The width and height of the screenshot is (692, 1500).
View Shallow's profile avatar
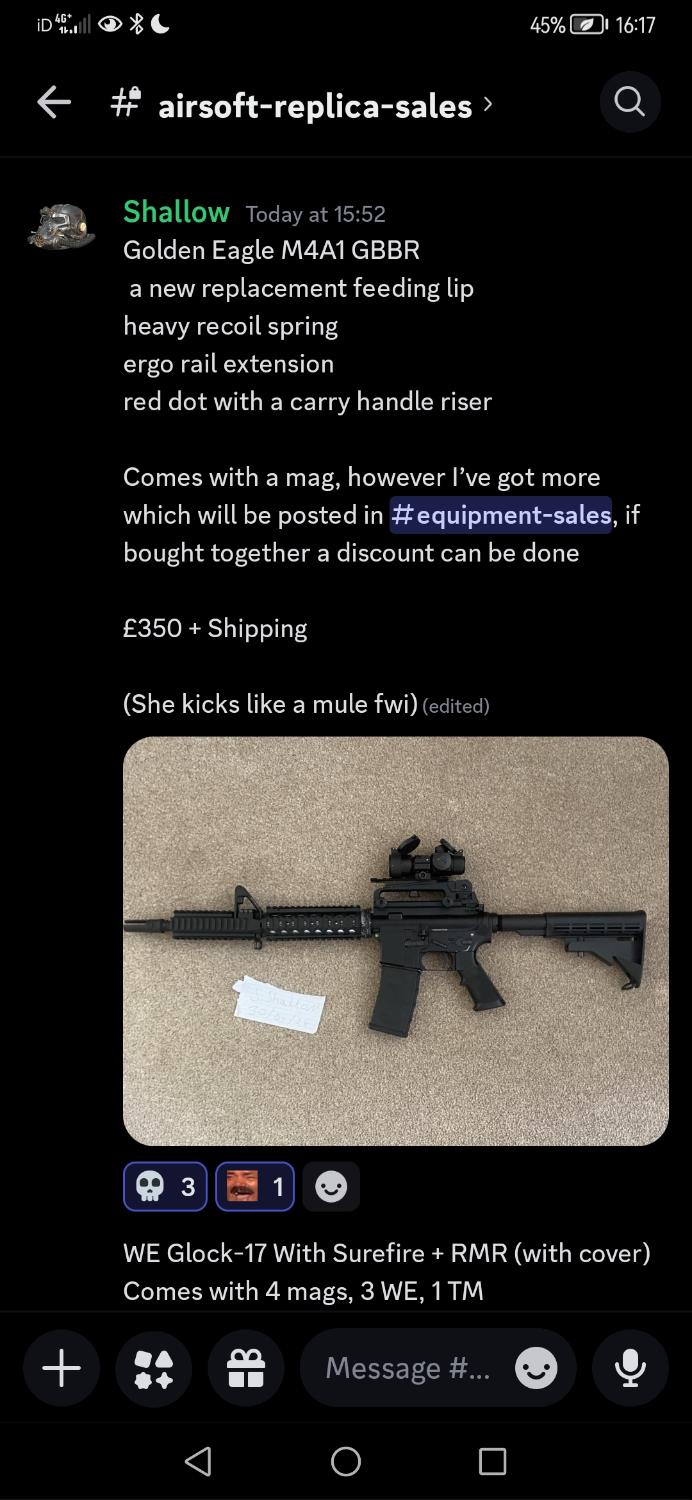(x=62, y=226)
